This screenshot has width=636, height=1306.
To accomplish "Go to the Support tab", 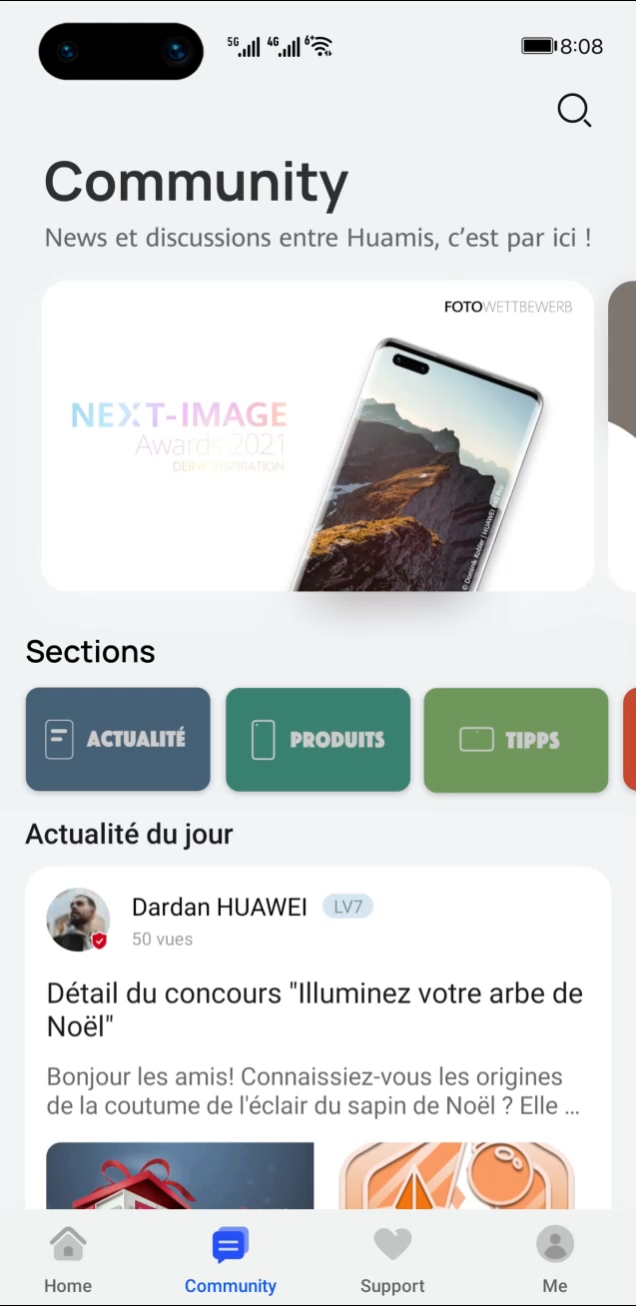I will [x=392, y=1261].
